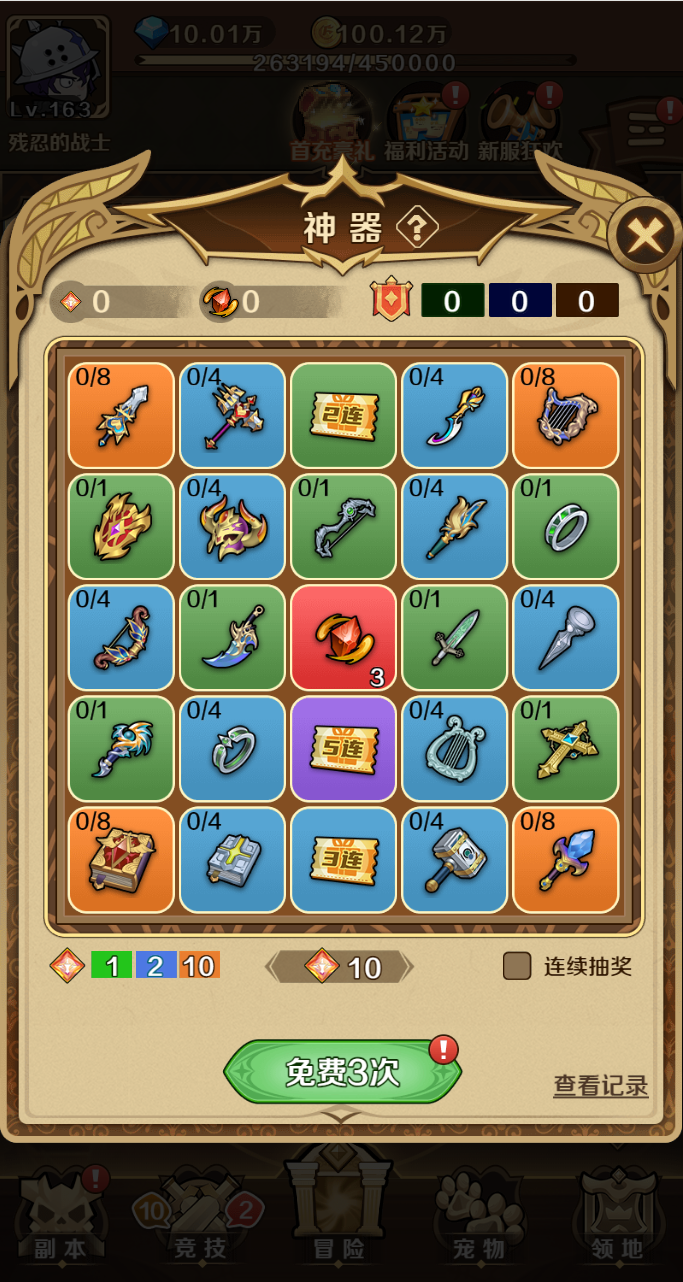The height and width of the screenshot is (1282, 683).
Task: Open the red spellbook artifact 0/8
Action: (x=121, y=859)
